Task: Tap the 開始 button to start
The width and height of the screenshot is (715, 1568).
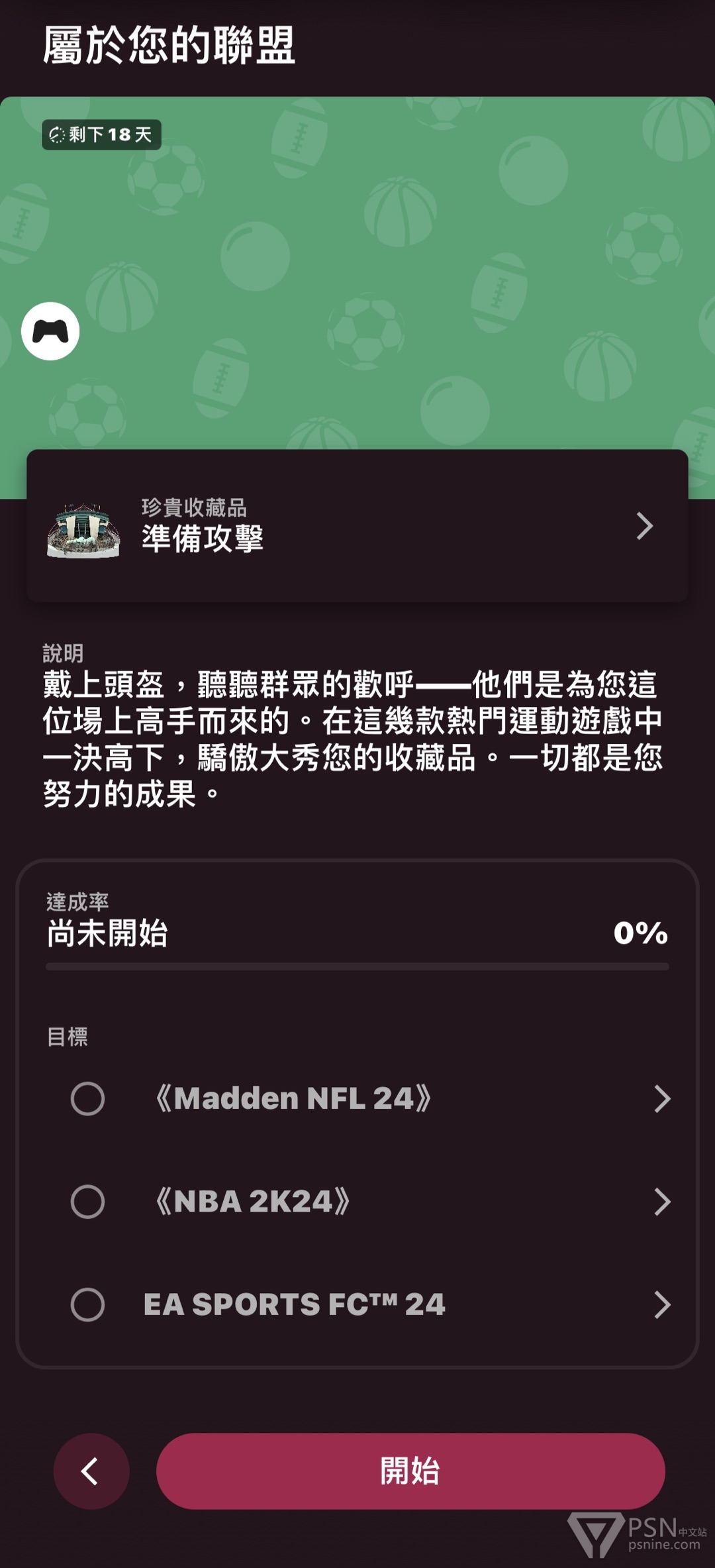Action: pos(410,1471)
